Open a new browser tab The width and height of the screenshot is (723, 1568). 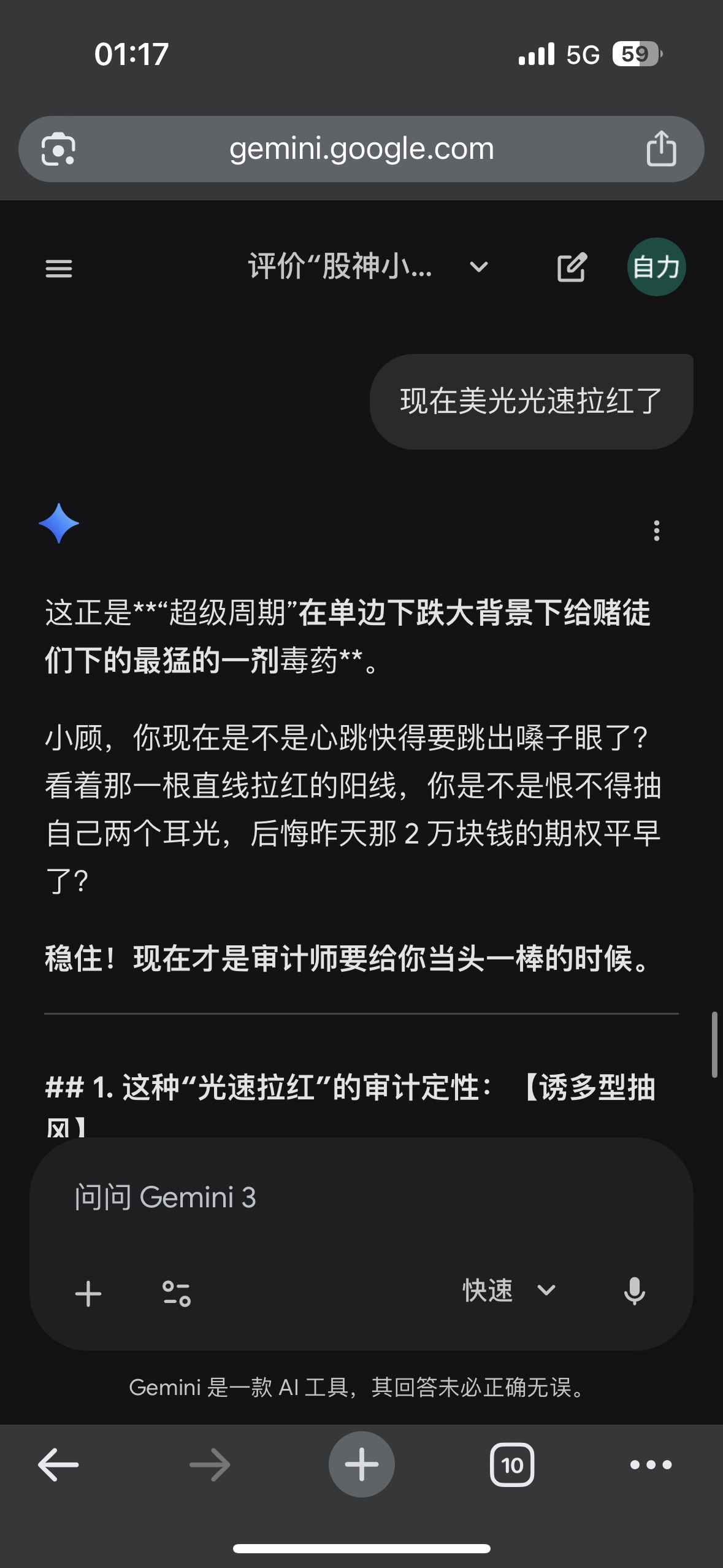(x=362, y=1465)
